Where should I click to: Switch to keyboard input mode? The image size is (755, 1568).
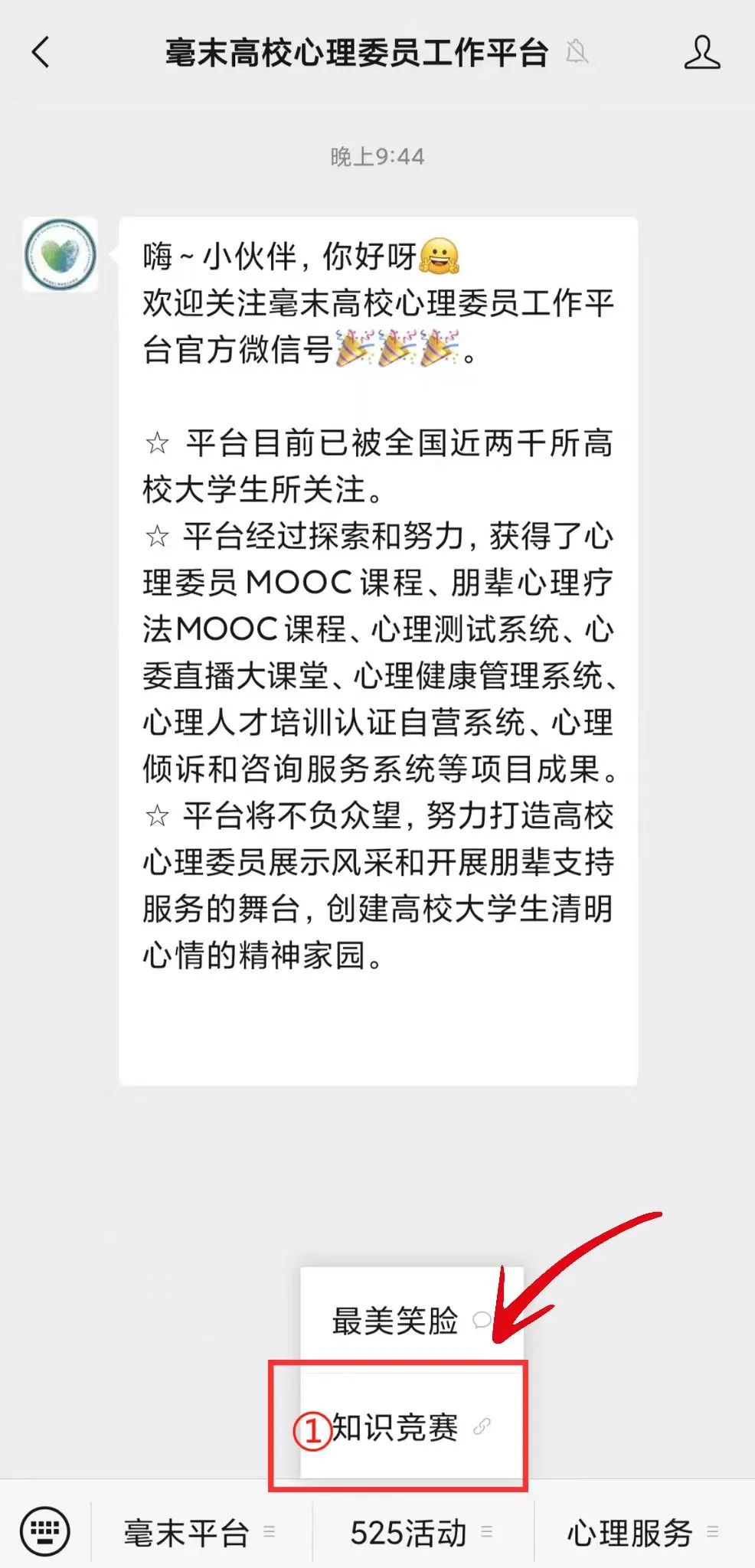pyautogui.click(x=45, y=1531)
